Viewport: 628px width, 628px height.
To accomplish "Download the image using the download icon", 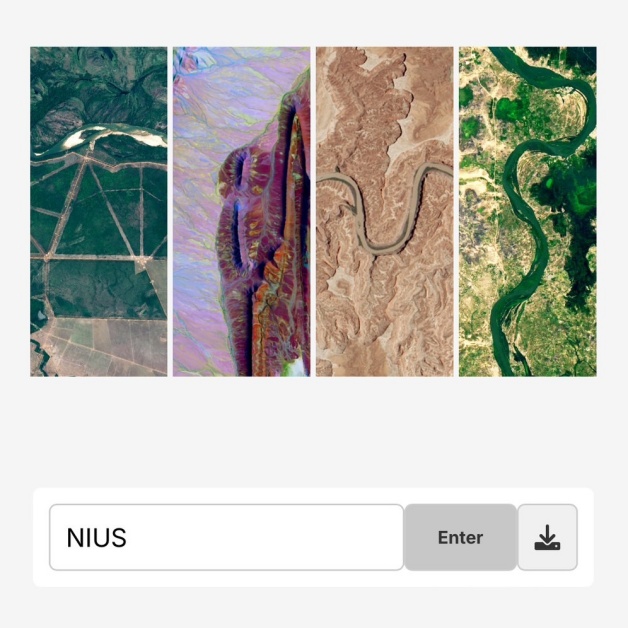I will [547, 538].
